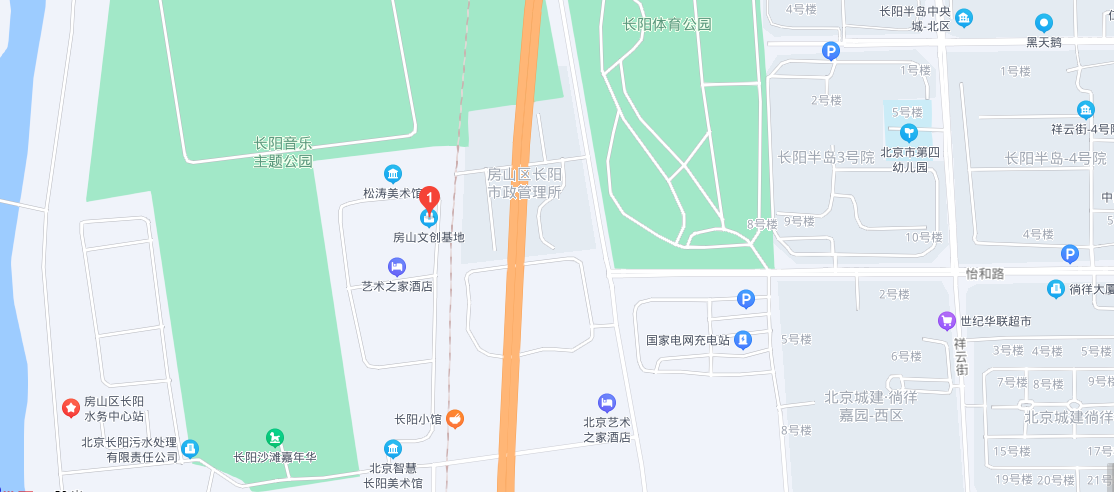Select the 北京艺术之家酒店 hotel marker

point(606,402)
